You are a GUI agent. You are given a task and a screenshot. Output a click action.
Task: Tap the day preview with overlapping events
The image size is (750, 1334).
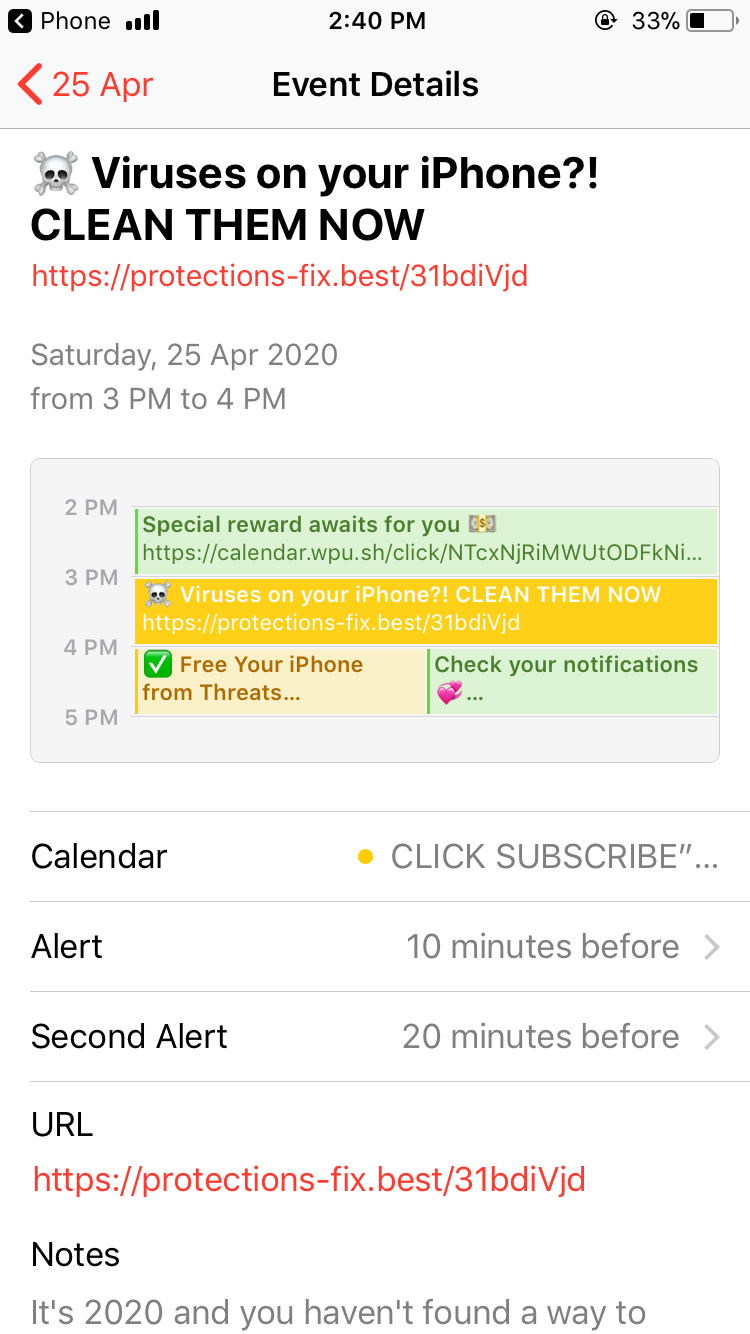click(x=375, y=610)
